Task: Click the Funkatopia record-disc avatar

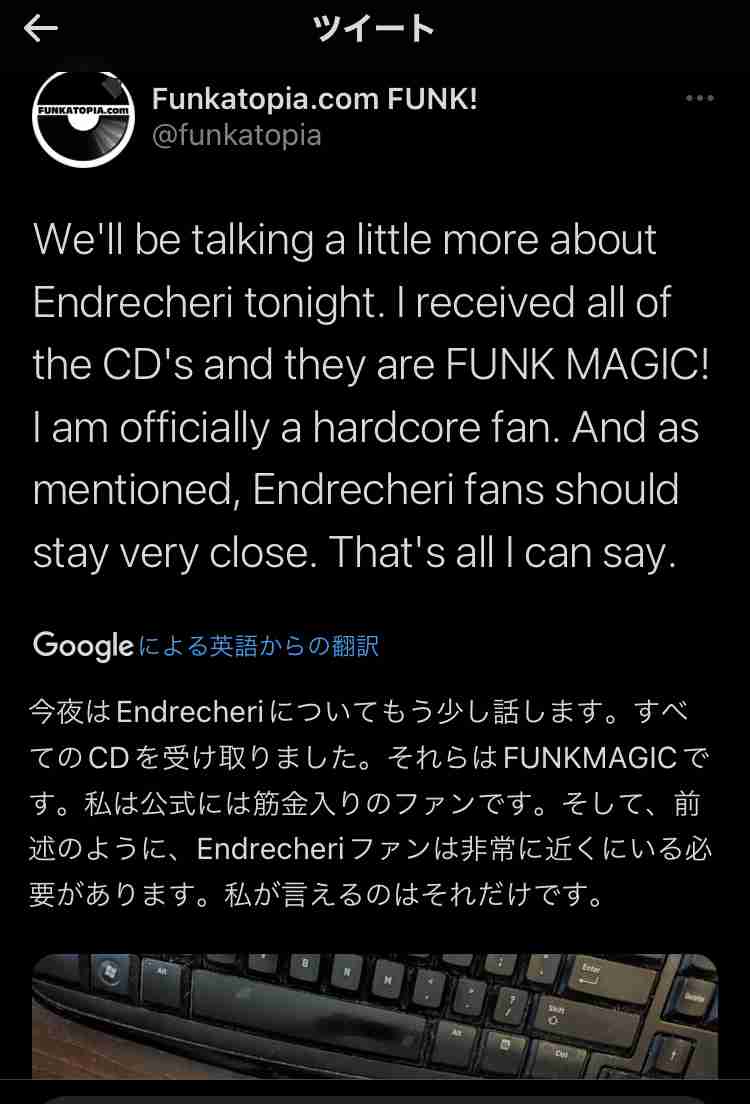Action: [84, 117]
